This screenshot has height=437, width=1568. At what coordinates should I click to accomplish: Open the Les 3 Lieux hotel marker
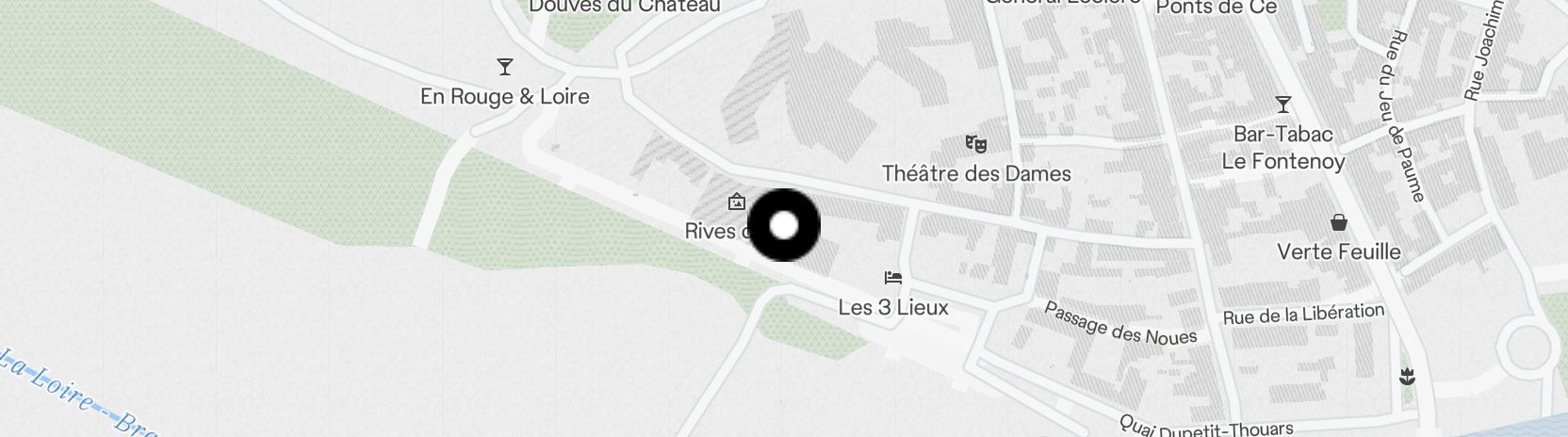tap(893, 278)
